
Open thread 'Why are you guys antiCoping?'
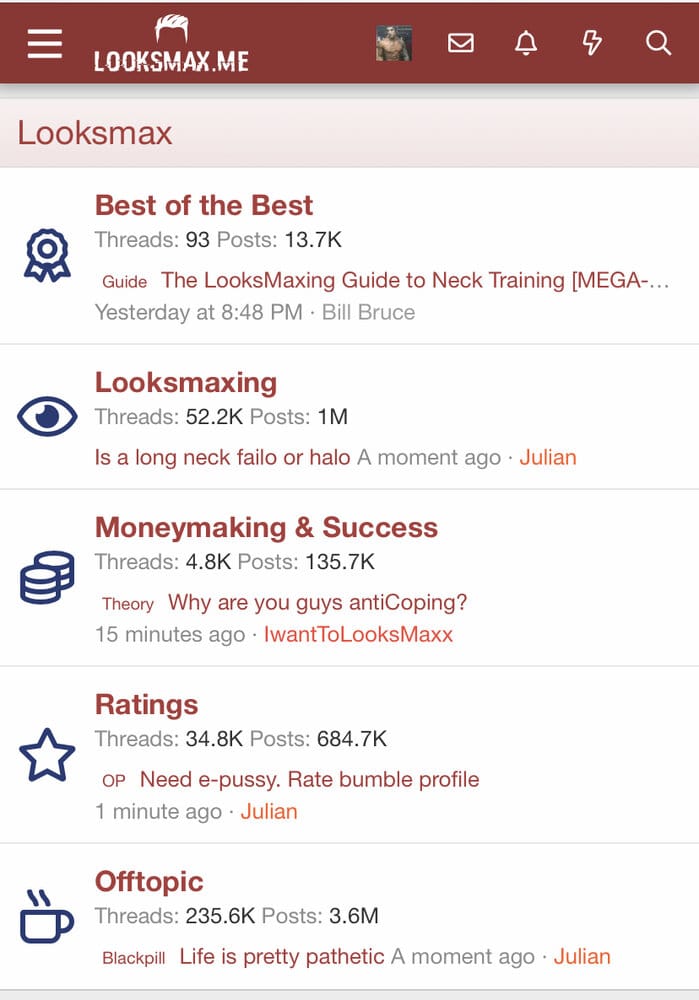click(317, 603)
